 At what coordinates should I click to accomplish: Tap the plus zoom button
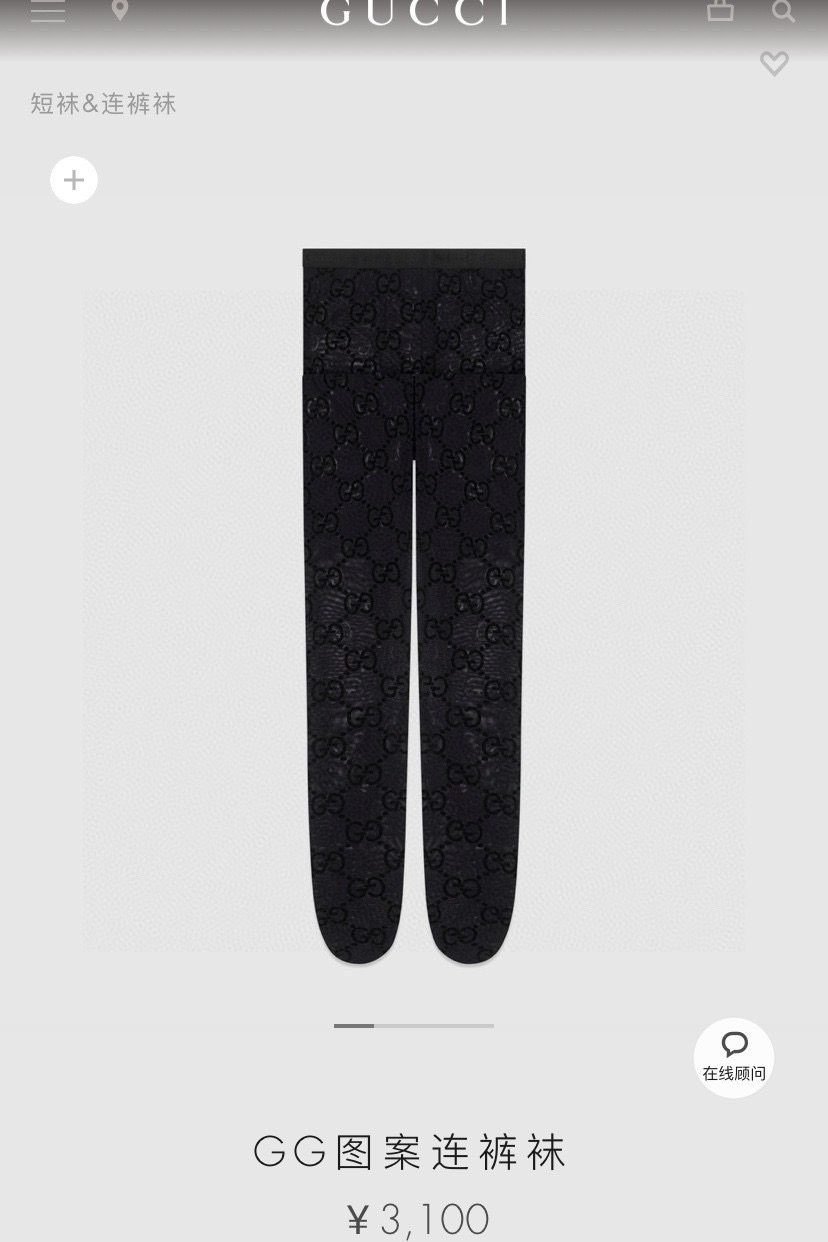click(74, 180)
